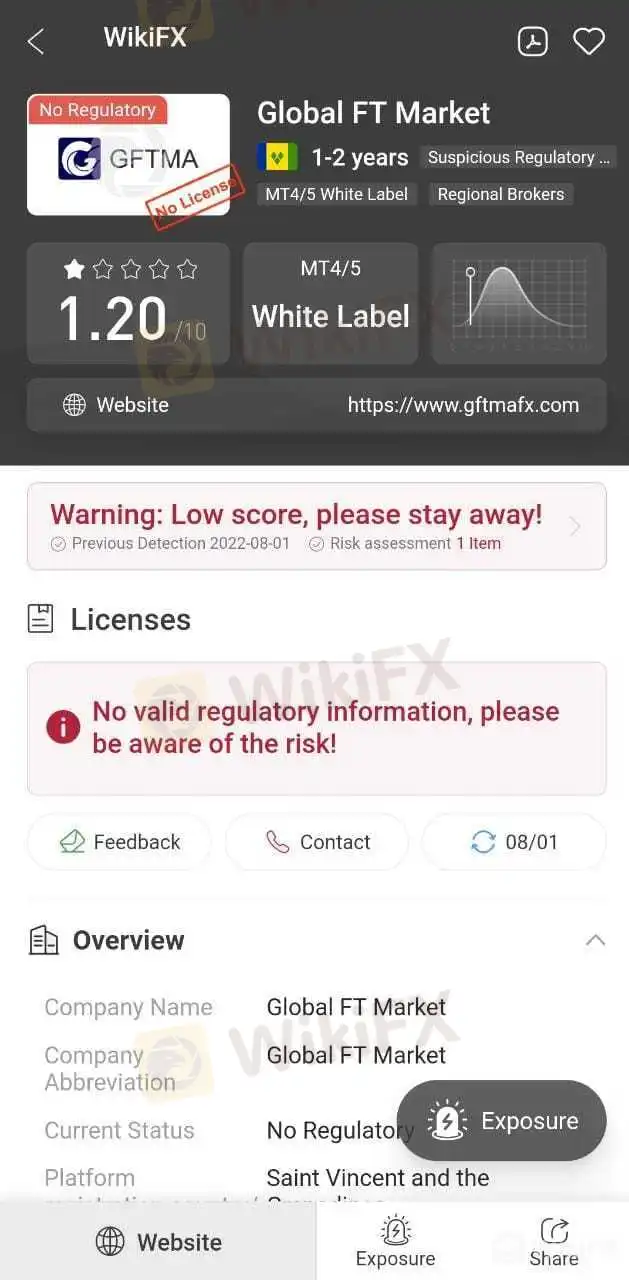Open Website in the bottom bar
Screen dimensions: 629x1280
[158, 1242]
